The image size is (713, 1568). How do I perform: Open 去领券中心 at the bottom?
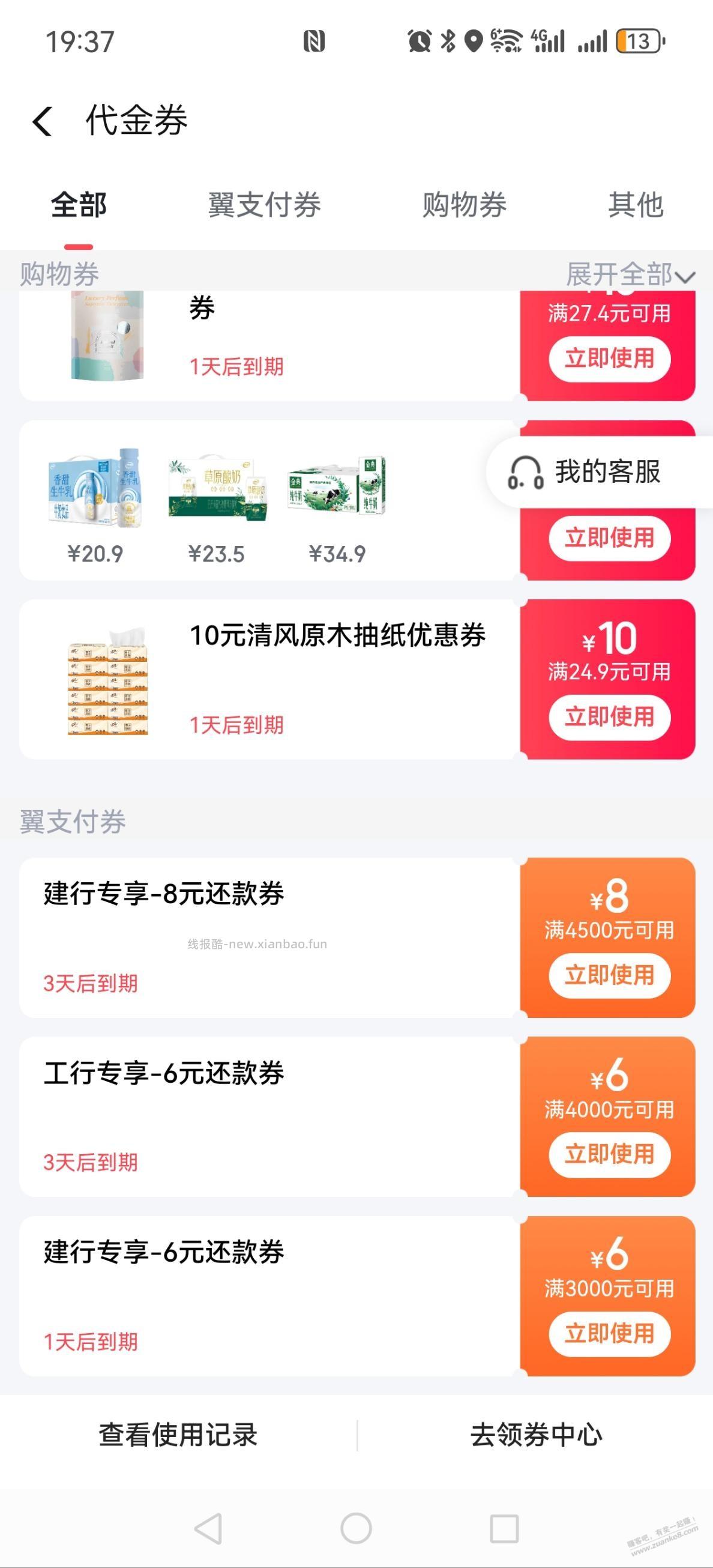coord(535,1435)
